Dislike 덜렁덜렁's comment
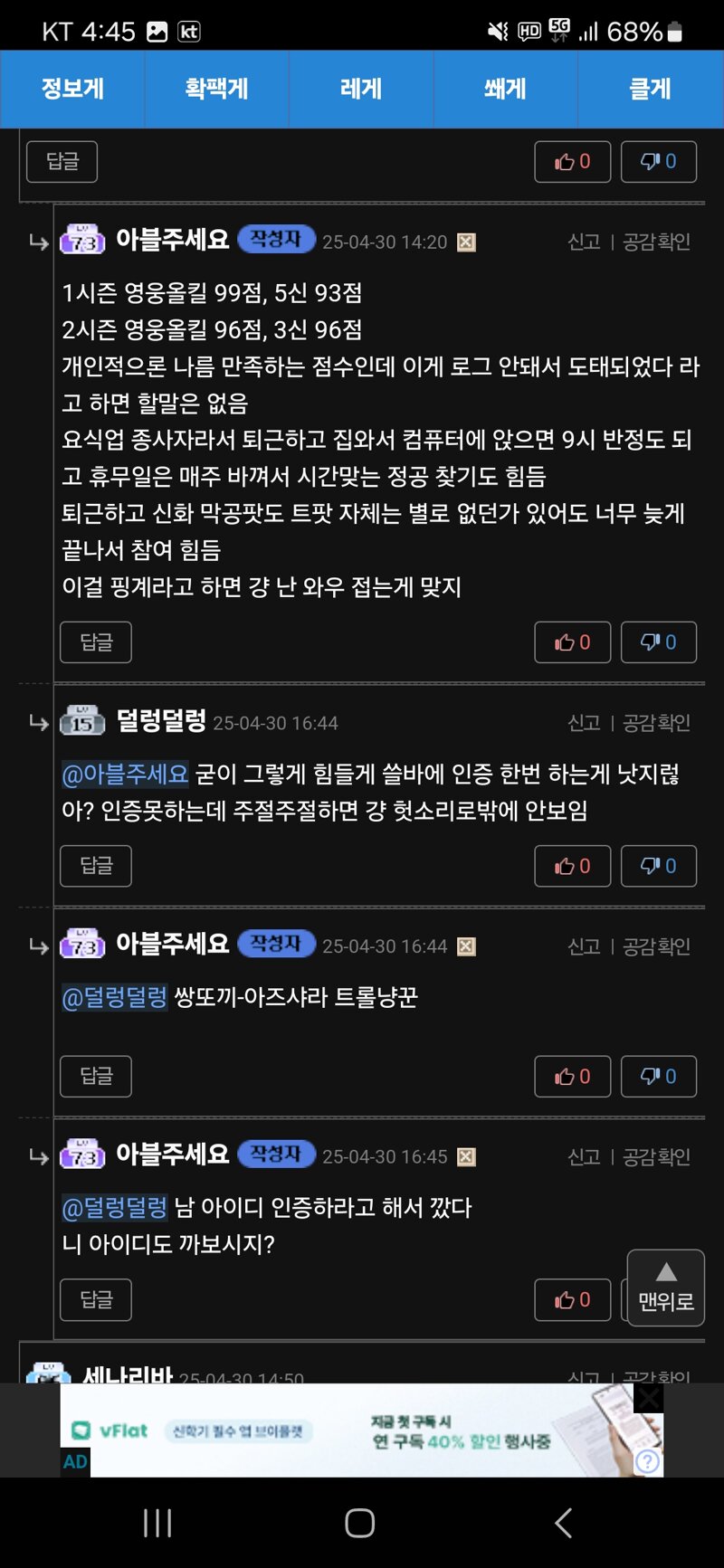Viewport: 724px width, 1568px height. pyautogui.click(x=659, y=866)
